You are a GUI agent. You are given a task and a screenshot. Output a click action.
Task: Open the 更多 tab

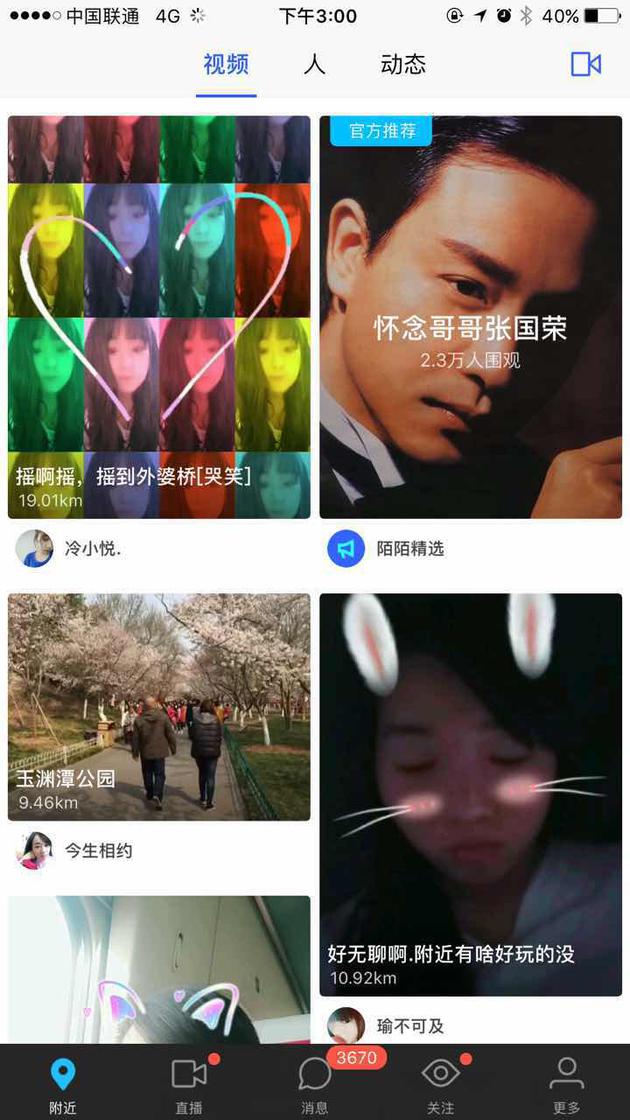click(x=566, y=1085)
